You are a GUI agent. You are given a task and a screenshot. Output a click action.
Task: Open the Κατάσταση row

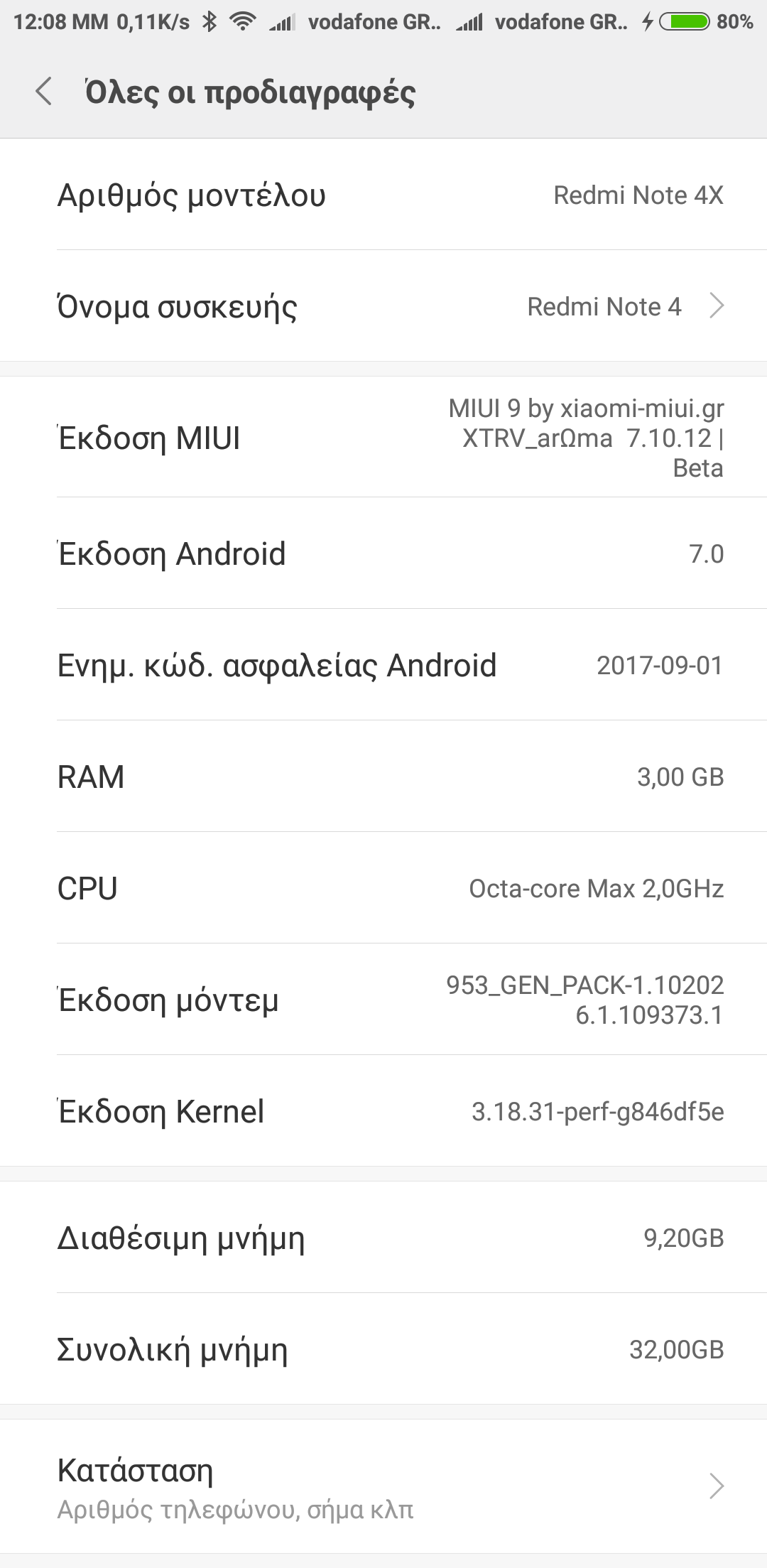pyautogui.click(x=383, y=1486)
